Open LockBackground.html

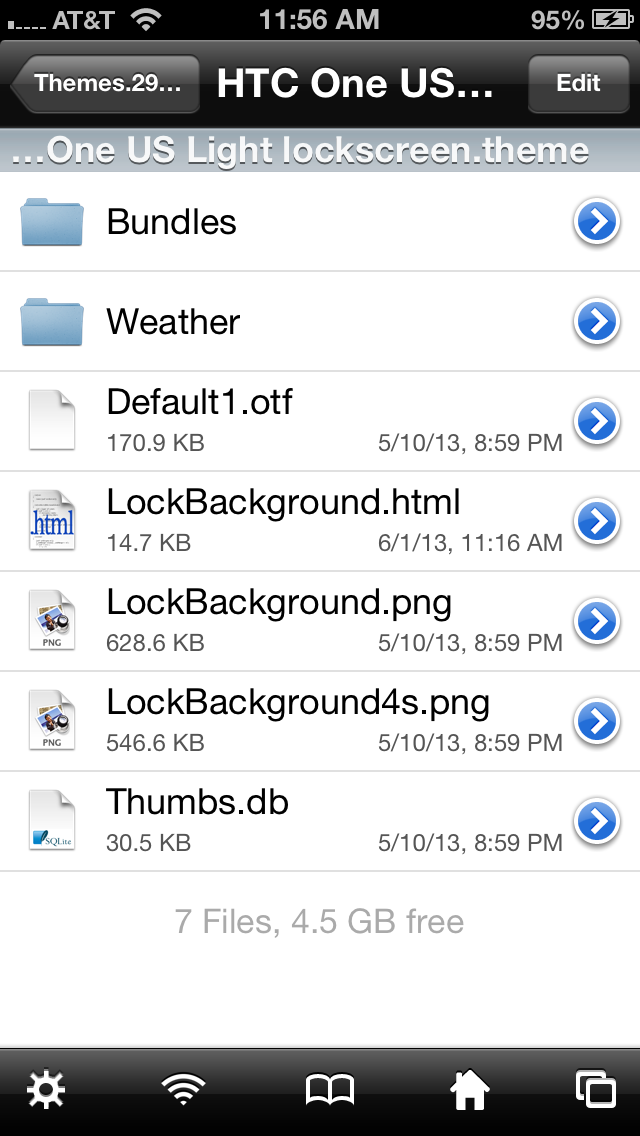click(320, 522)
